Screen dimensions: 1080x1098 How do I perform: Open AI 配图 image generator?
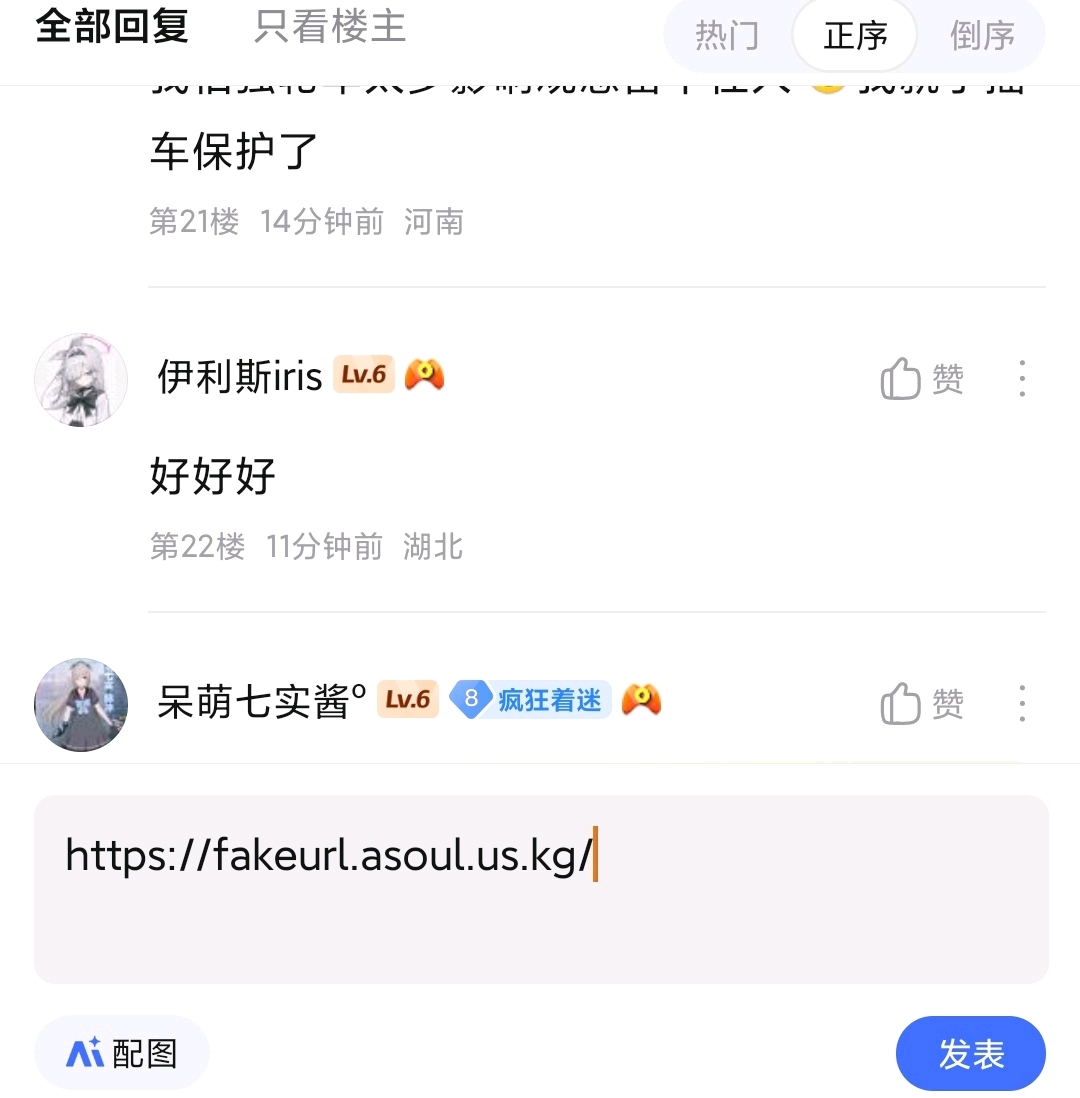pos(122,1052)
